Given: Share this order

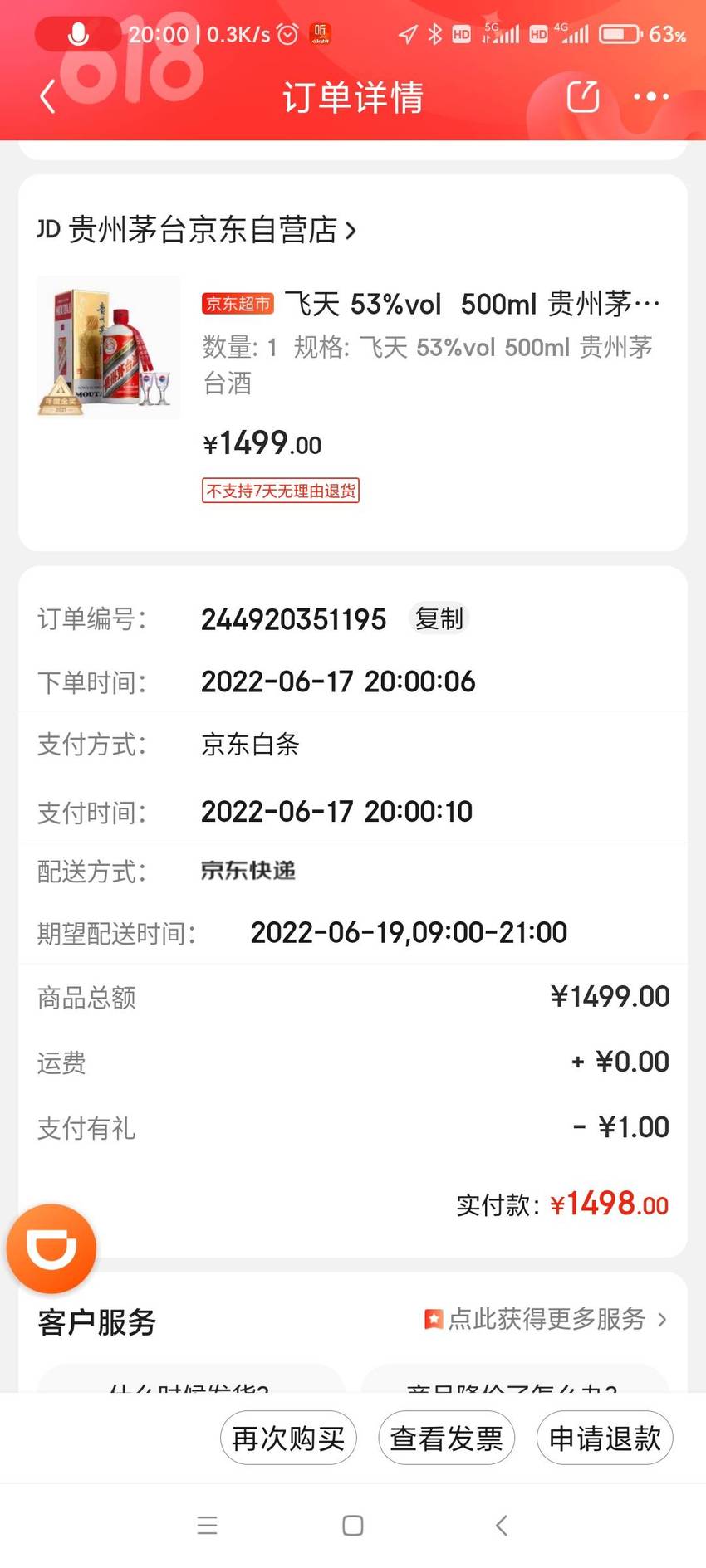Looking at the screenshot, I should click(583, 96).
